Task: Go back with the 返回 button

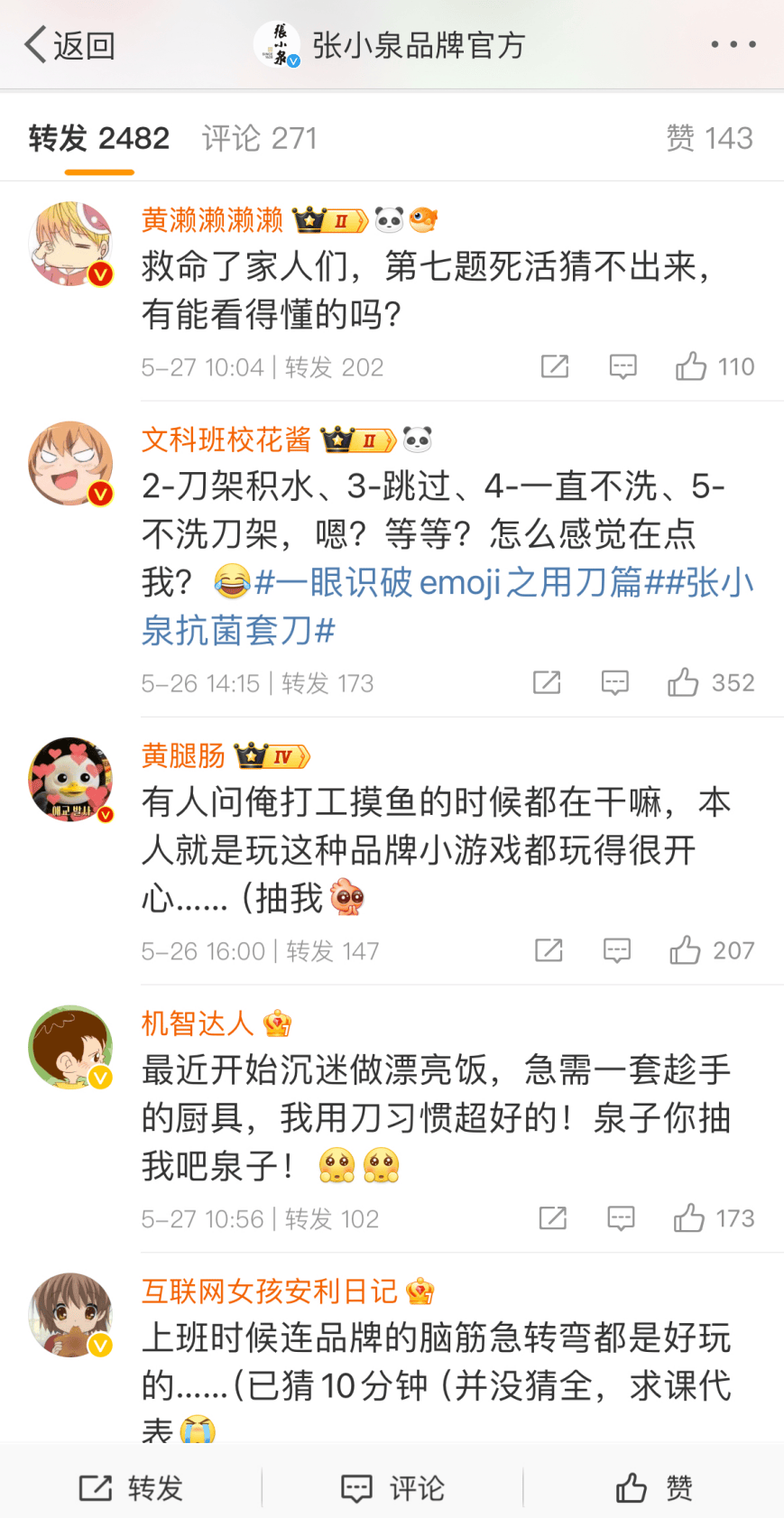Action: [69, 44]
